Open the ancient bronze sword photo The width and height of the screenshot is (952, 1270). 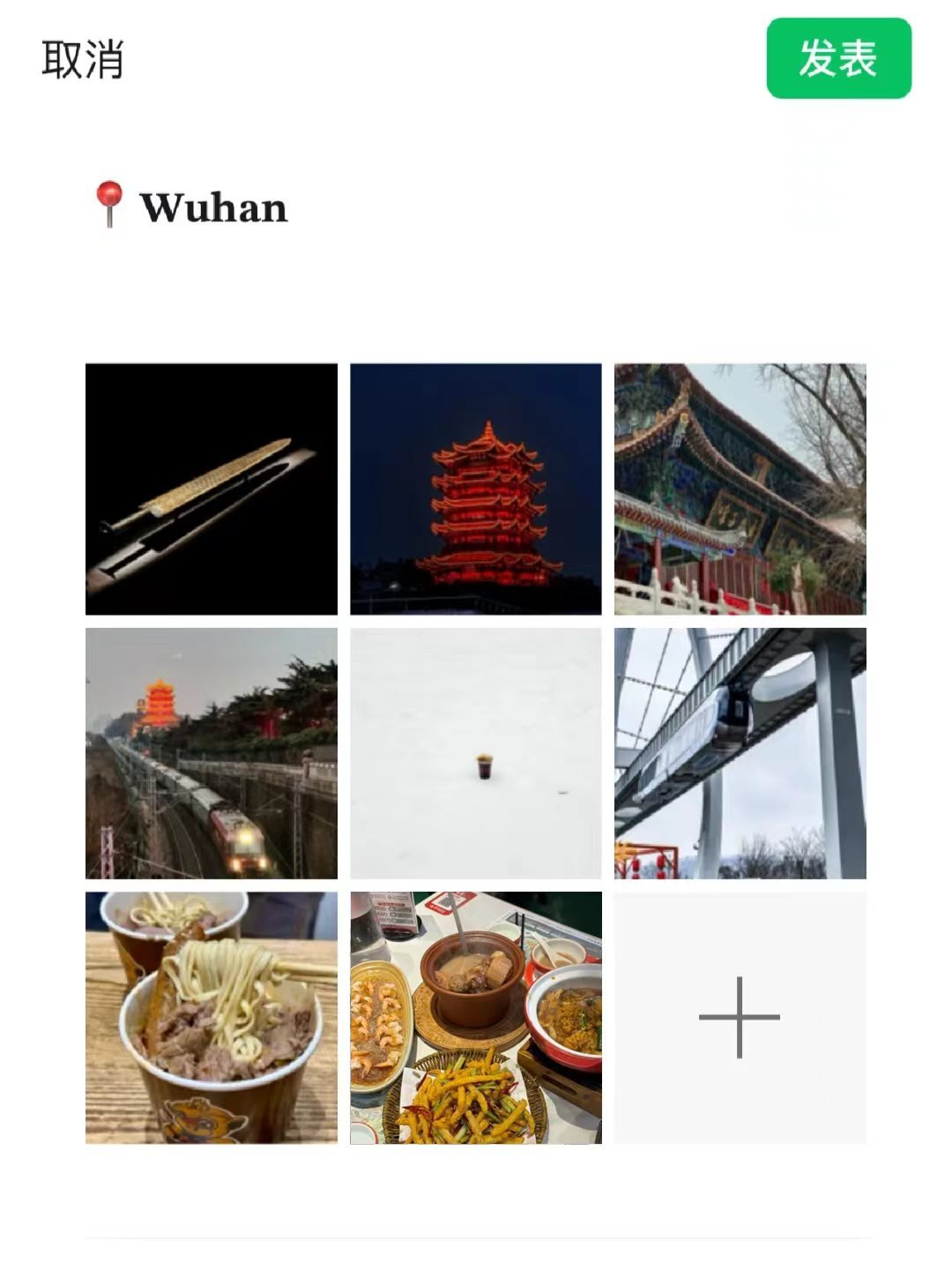point(212,489)
